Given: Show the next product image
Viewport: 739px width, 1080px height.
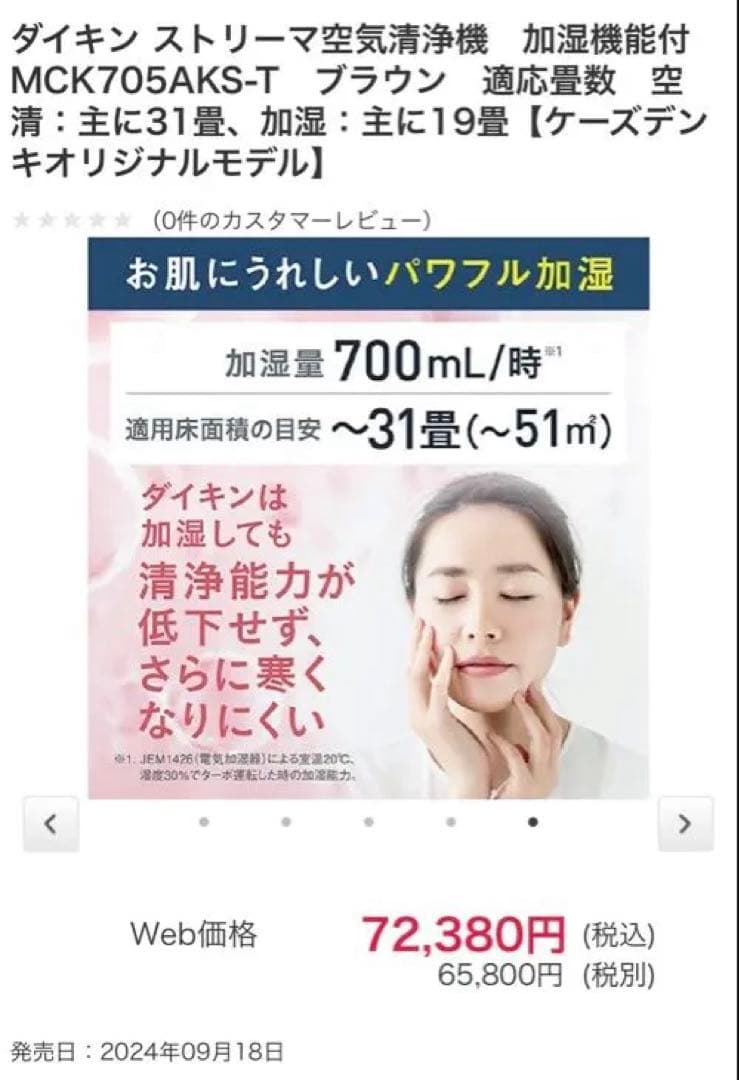Looking at the screenshot, I should point(685,824).
